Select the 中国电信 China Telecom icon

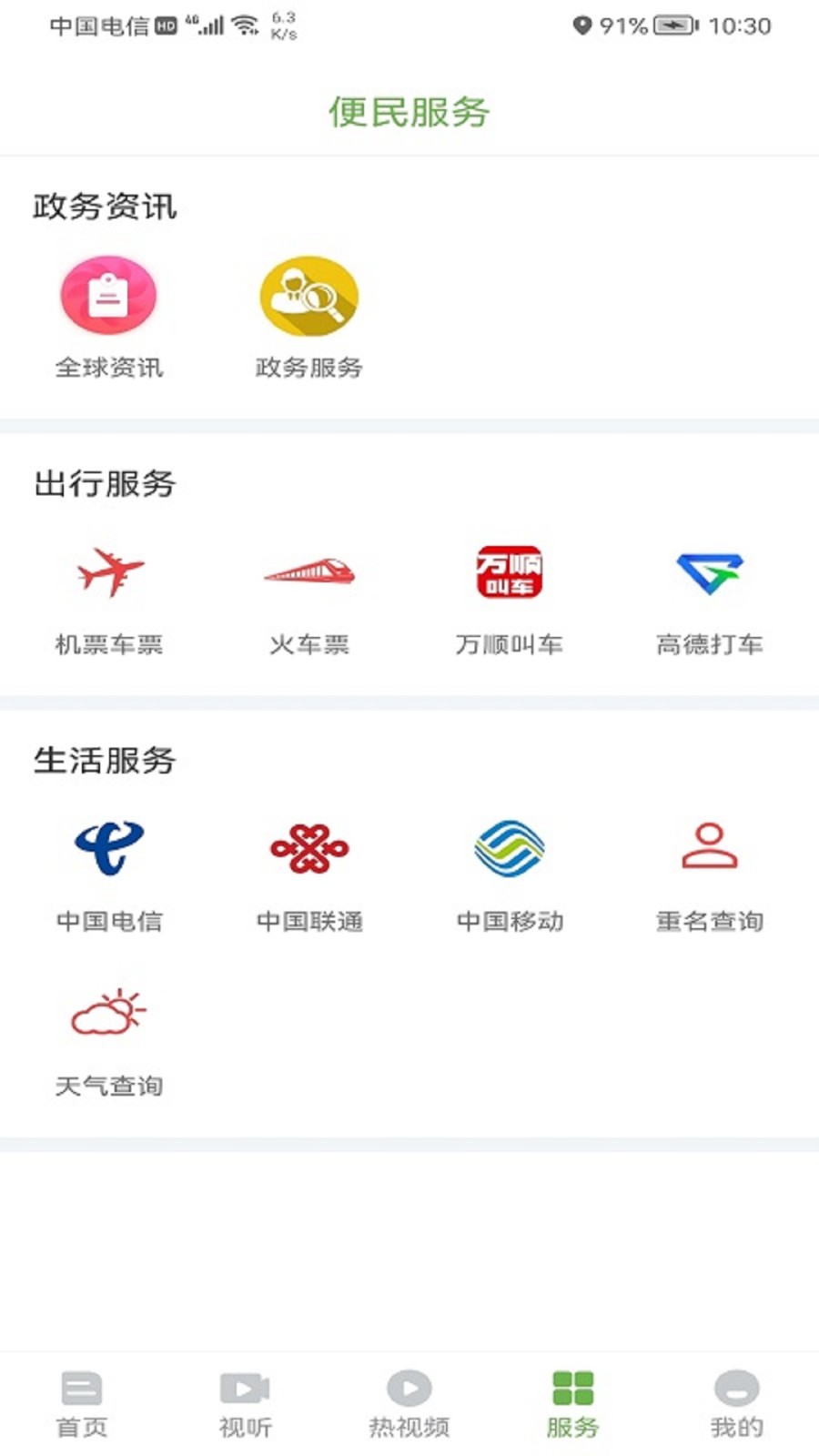[109, 848]
